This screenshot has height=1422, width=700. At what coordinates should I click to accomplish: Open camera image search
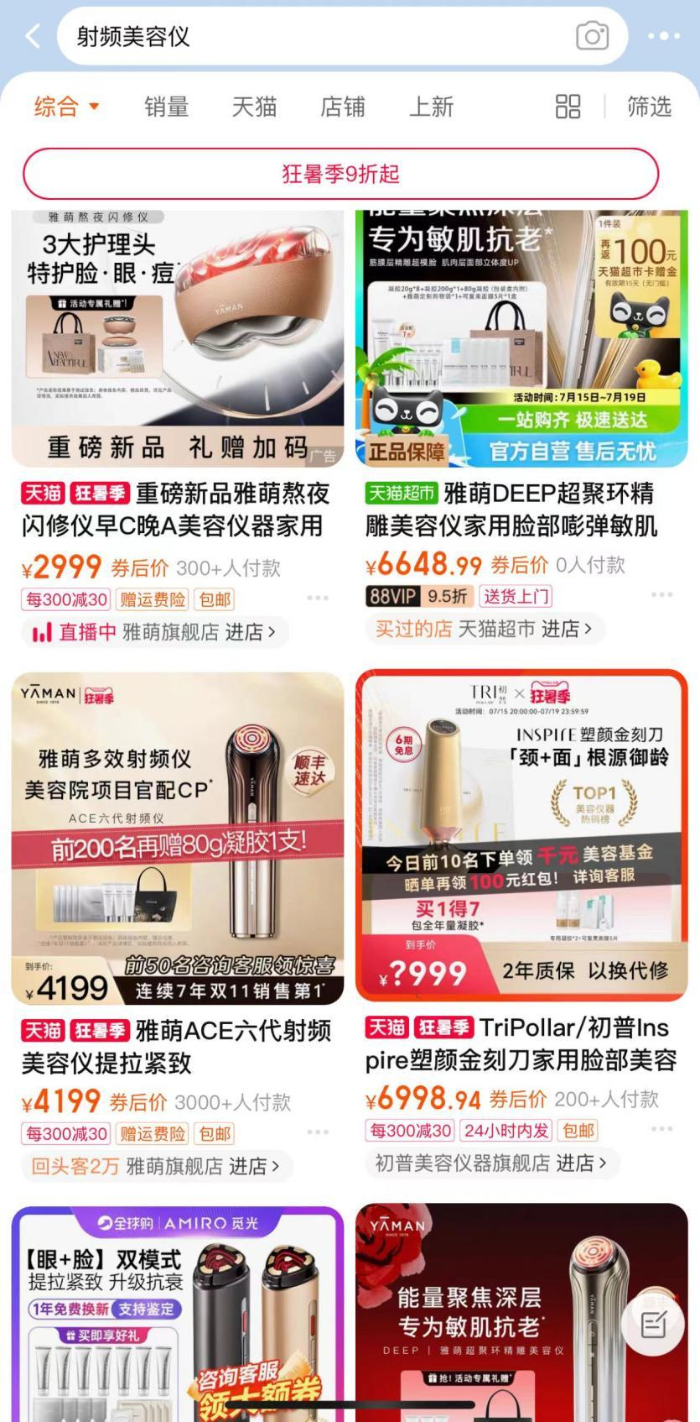click(592, 37)
